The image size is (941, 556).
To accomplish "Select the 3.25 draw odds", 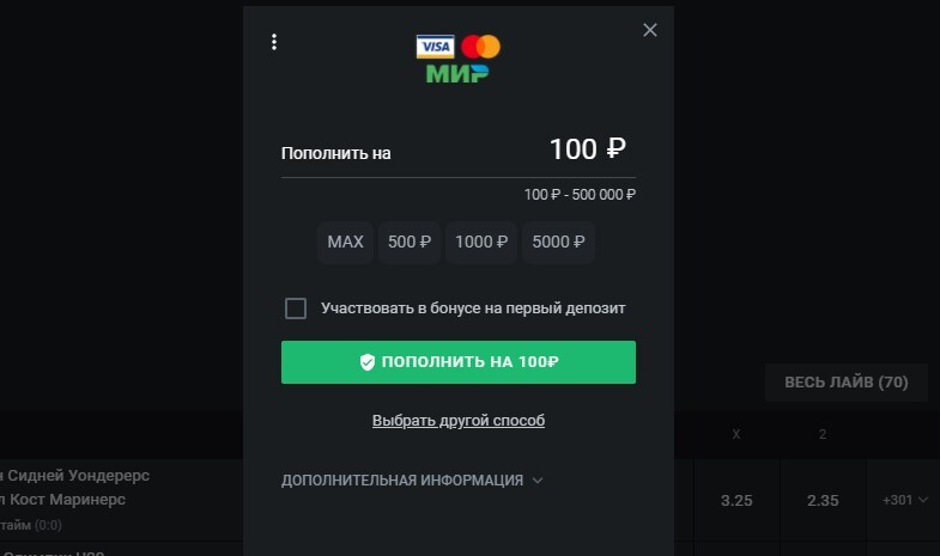I will tap(736, 500).
